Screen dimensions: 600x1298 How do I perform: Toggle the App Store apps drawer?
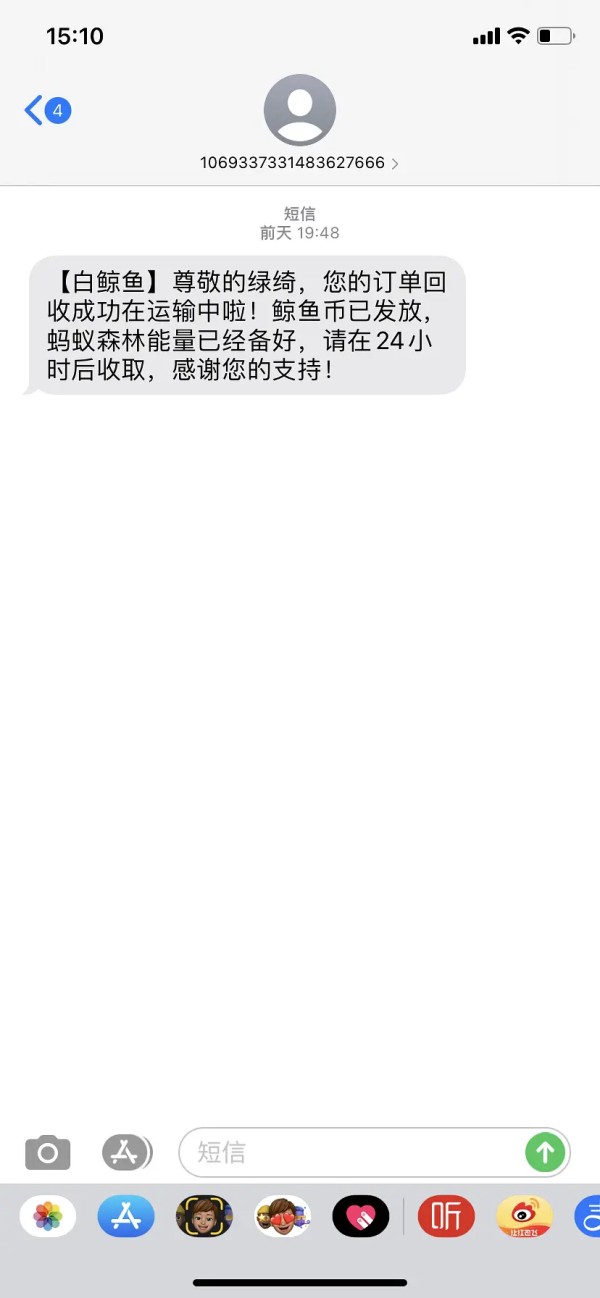point(126,1153)
